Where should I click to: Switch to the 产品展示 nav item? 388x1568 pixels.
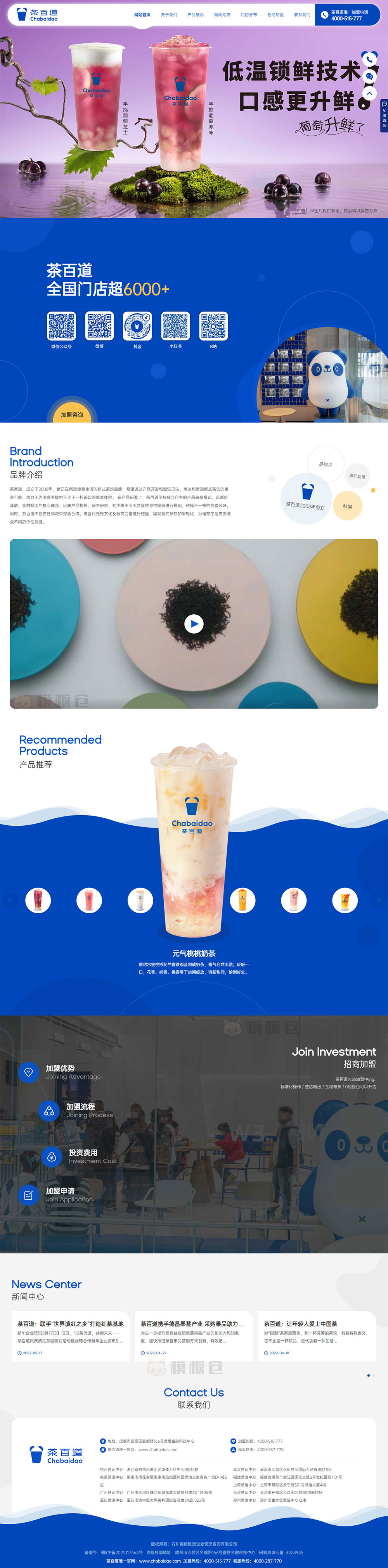pyautogui.click(x=196, y=15)
